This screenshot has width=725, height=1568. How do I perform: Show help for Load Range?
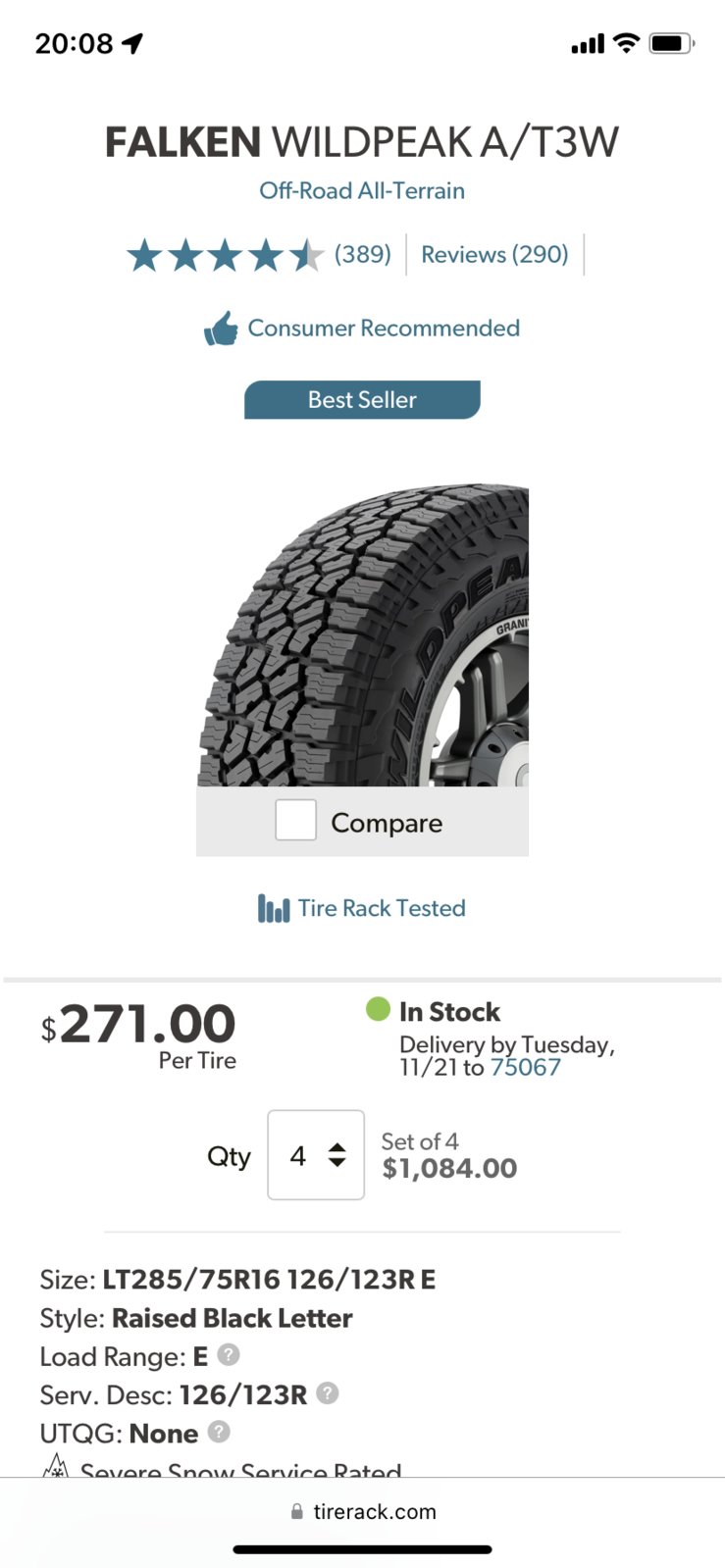229,1355
